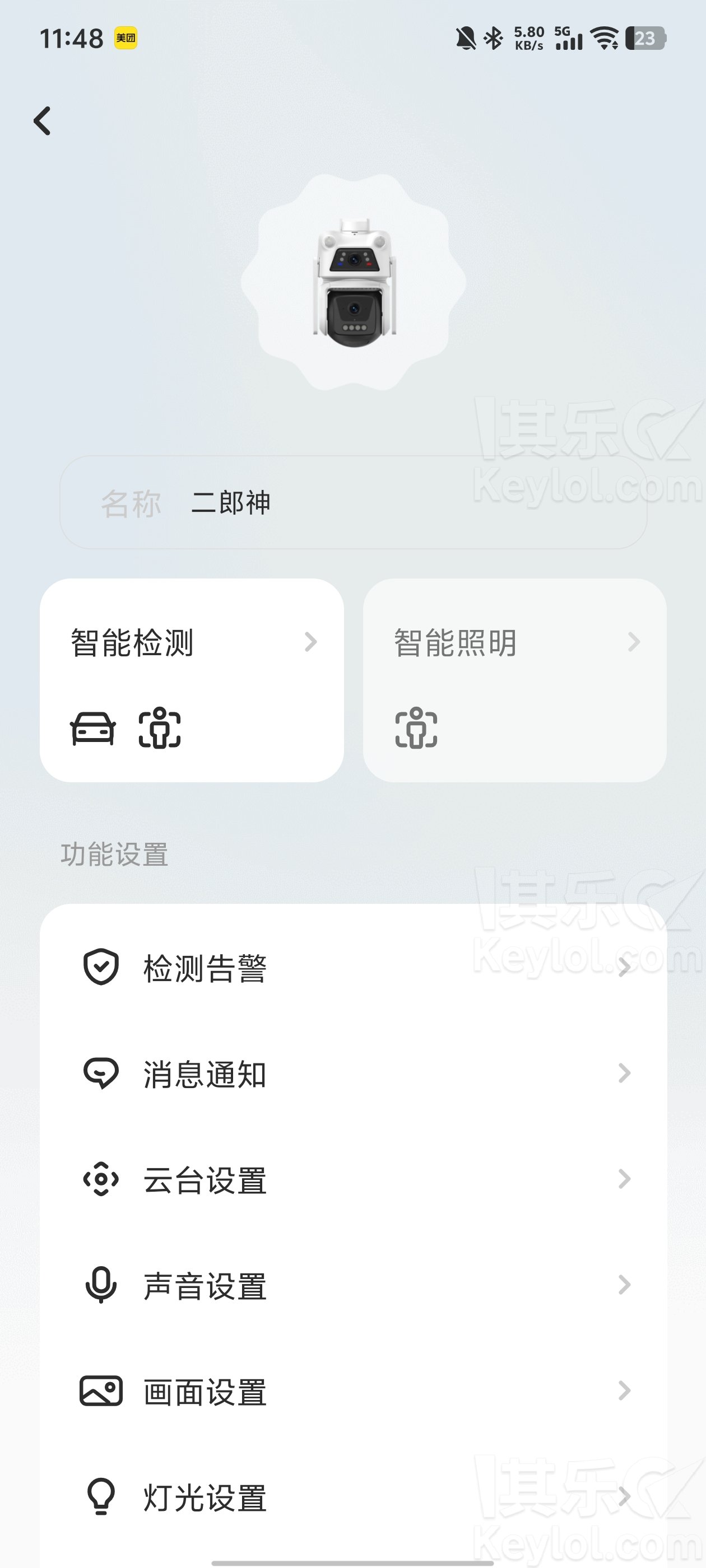706x1568 pixels.
Task: Go back using the top-left arrow
Action: click(x=42, y=121)
